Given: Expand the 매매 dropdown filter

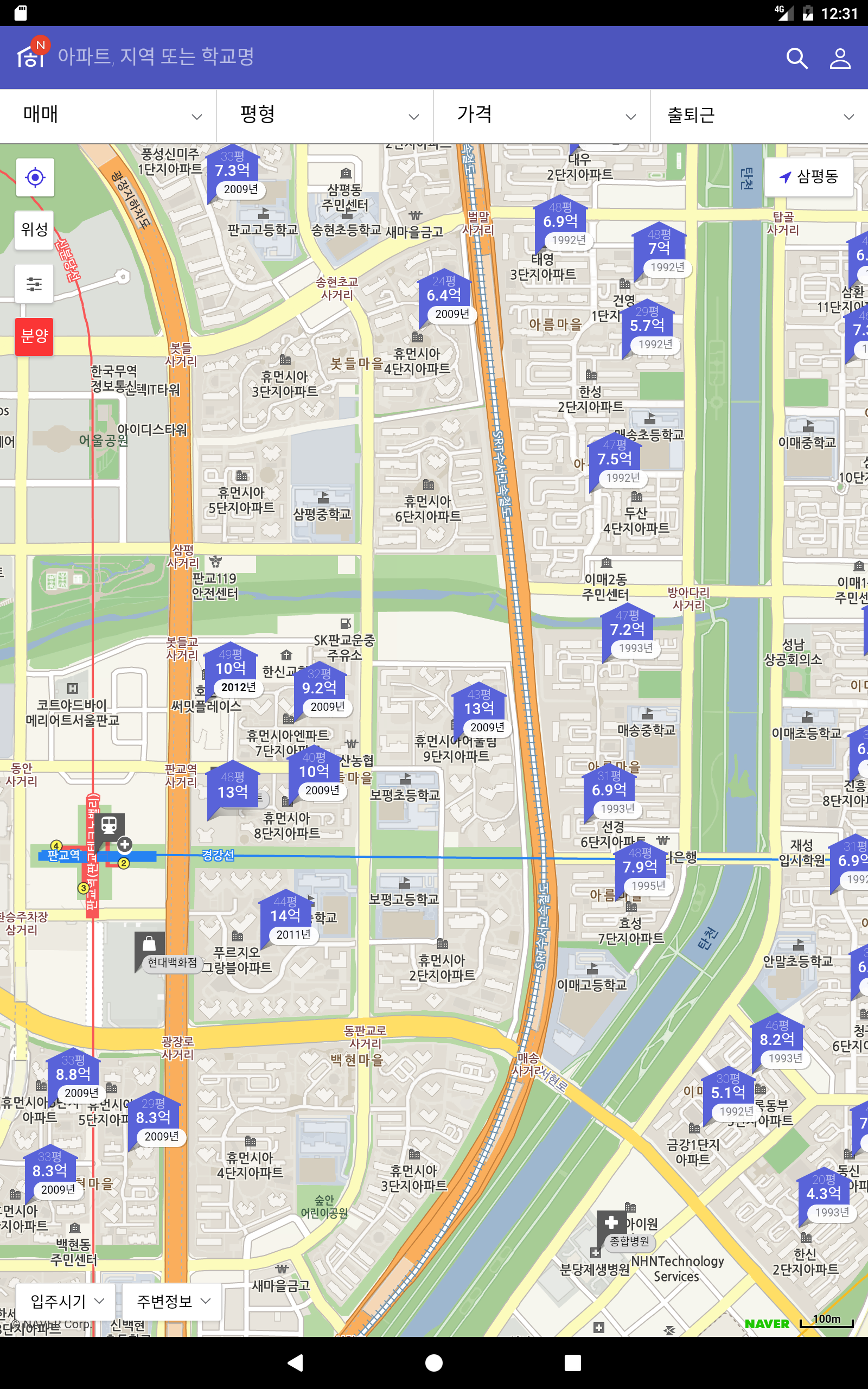Looking at the screenshot, I should tap(108, 116).
